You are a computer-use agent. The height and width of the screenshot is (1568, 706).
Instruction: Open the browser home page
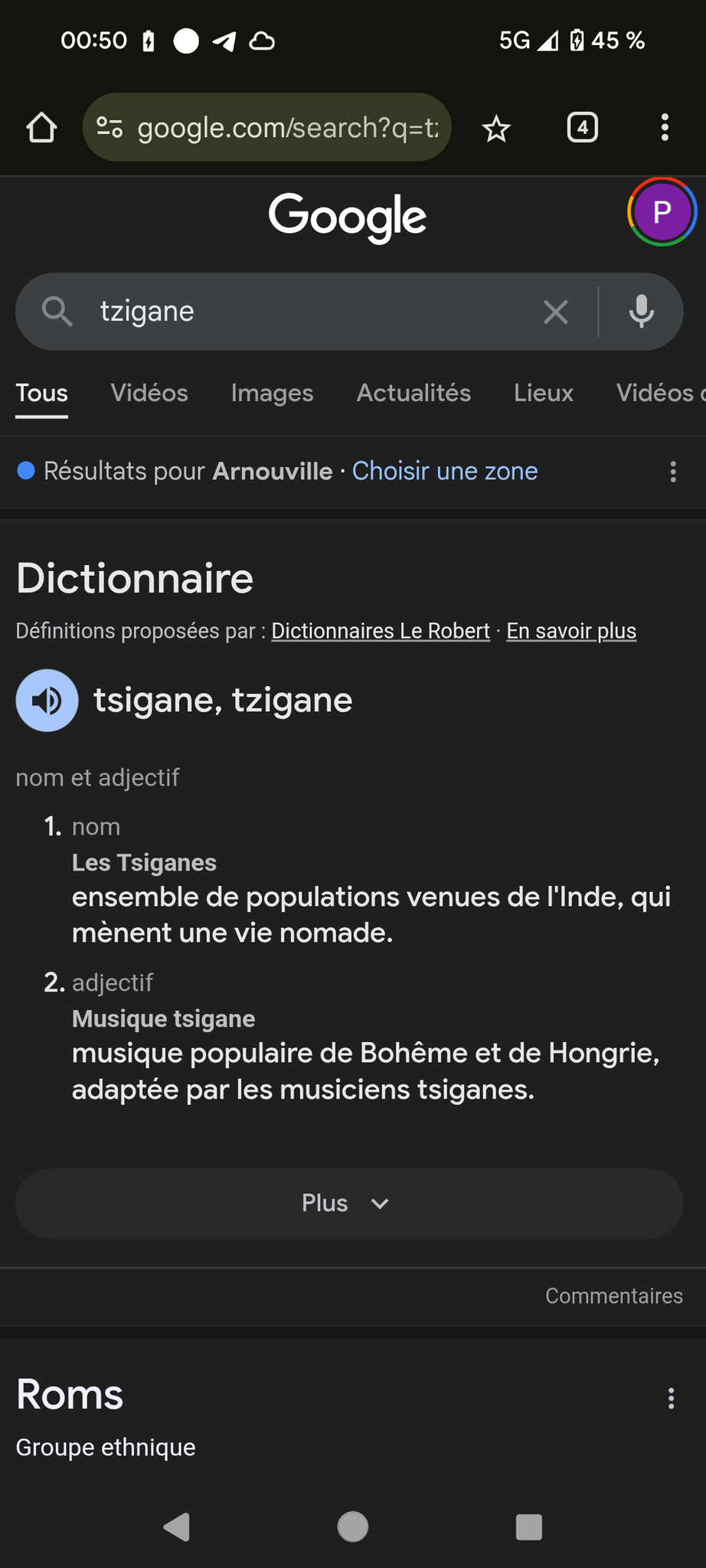coord(42,128)
